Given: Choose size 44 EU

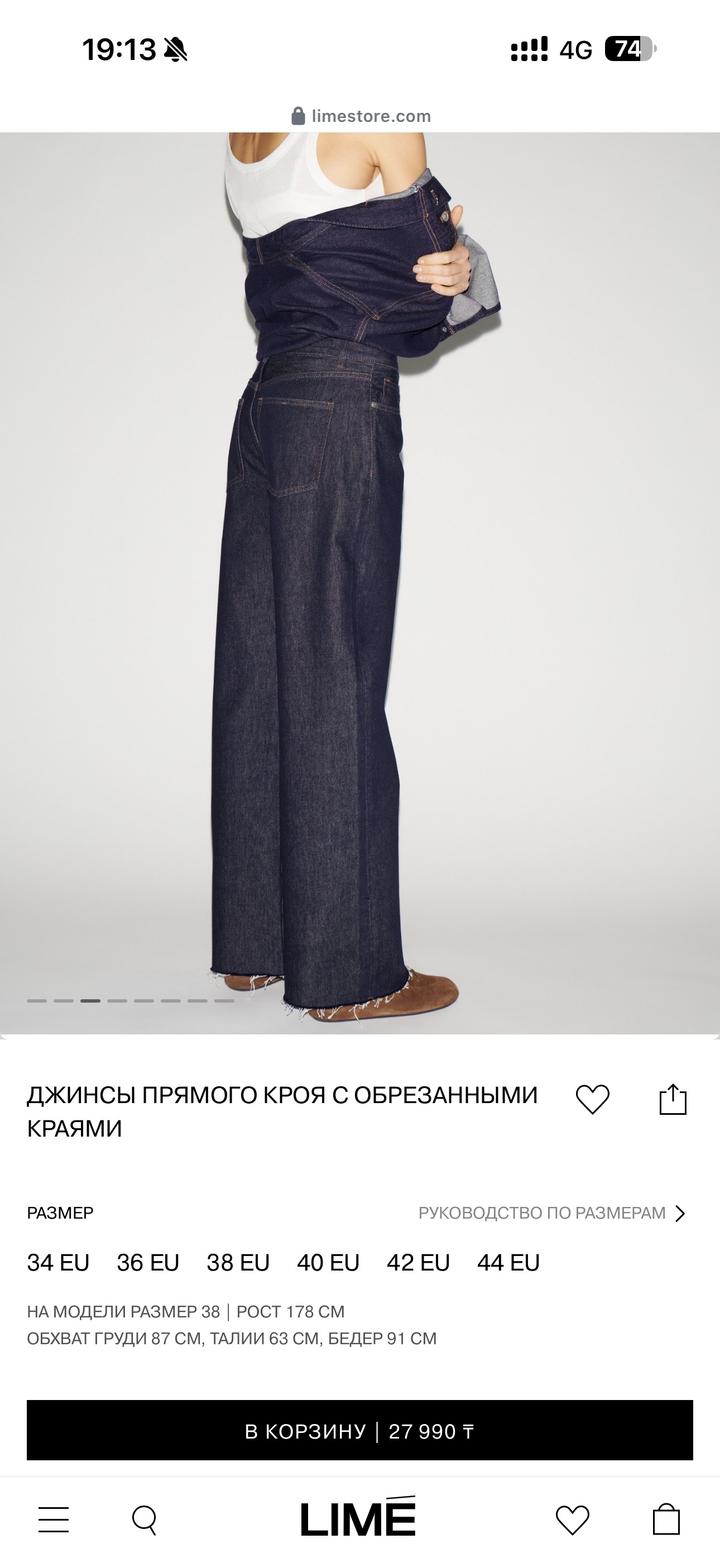Looking at the screenshot, I should pos(508,1263).
